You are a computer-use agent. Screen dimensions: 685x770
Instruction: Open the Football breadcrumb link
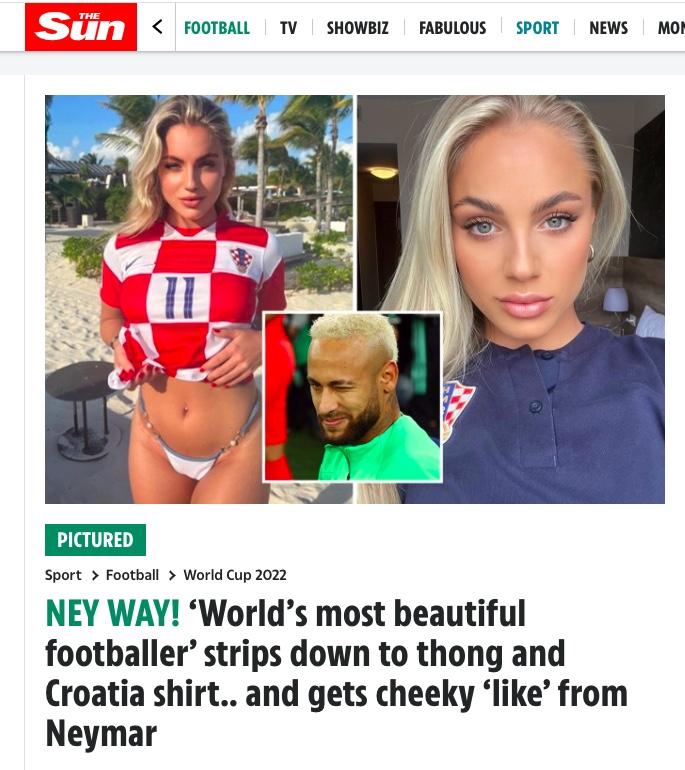(132, 575)
